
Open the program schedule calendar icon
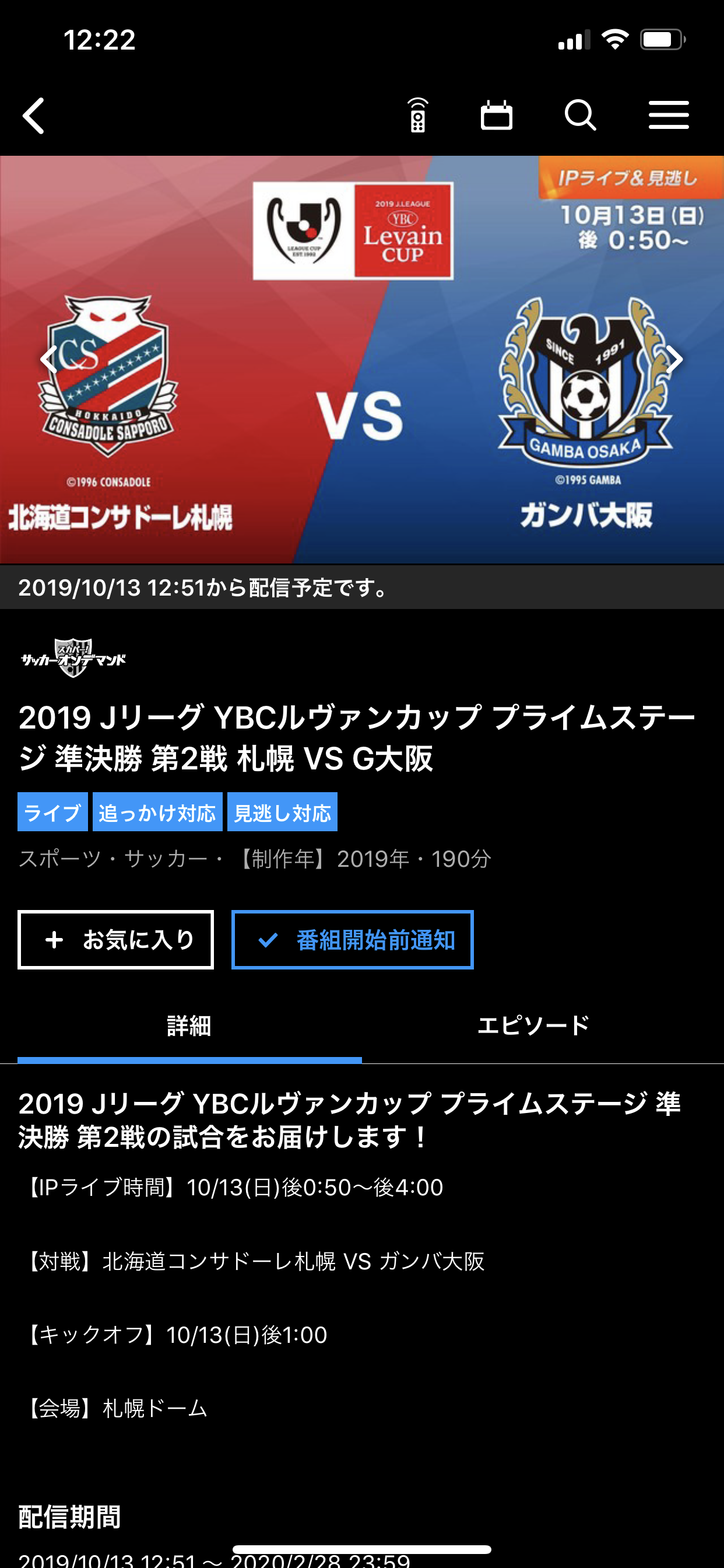click(x=497, y=116)
